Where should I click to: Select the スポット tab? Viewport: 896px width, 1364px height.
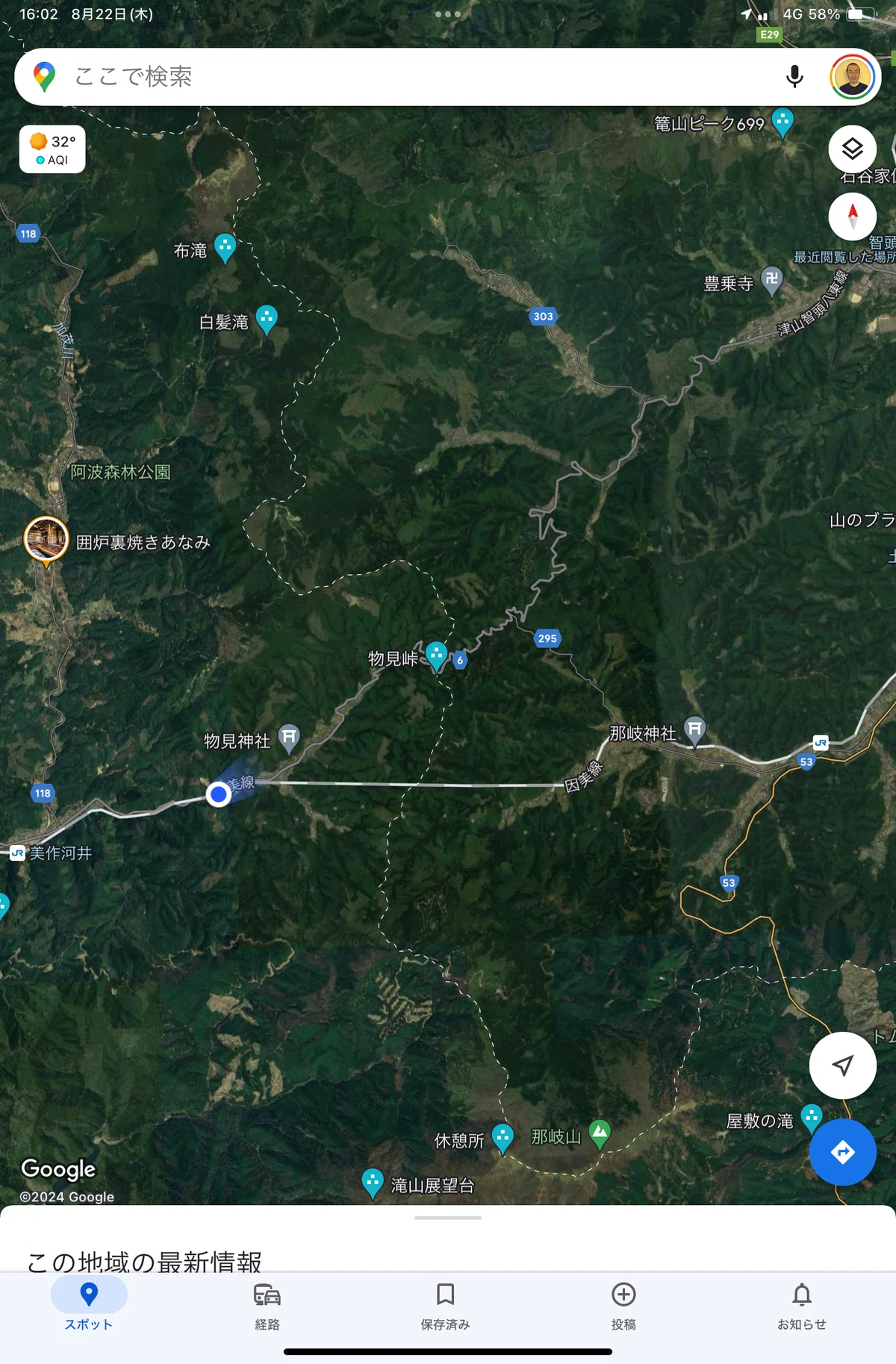pos(89,1307)
